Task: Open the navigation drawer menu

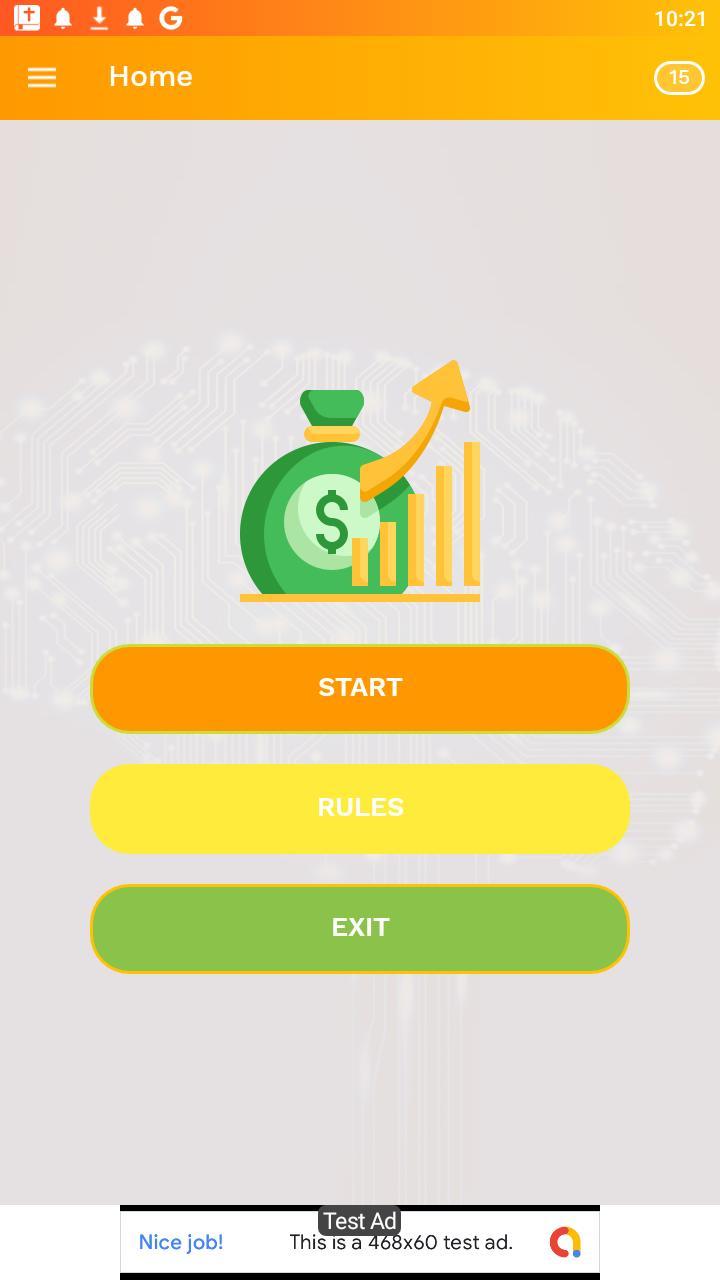Action: [42, 77]
